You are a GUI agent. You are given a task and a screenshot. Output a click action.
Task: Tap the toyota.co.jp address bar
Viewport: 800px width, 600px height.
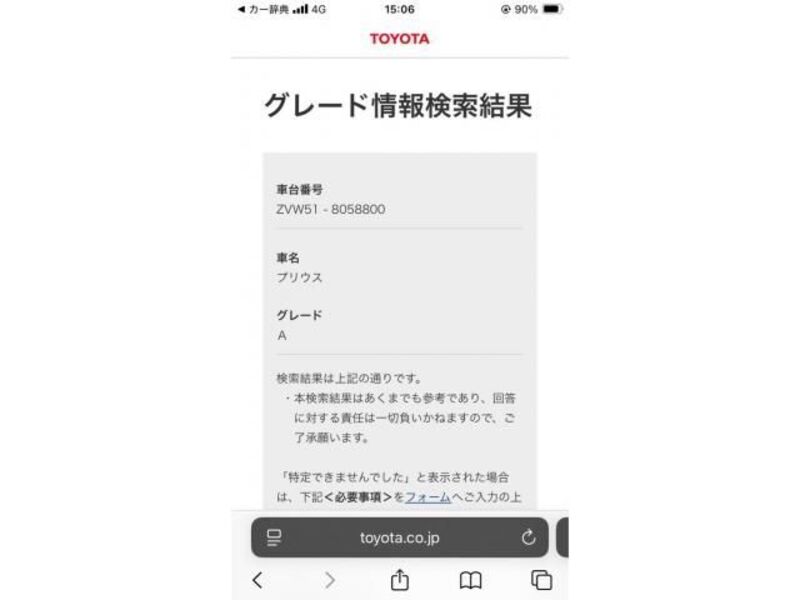tap(399, 538)
